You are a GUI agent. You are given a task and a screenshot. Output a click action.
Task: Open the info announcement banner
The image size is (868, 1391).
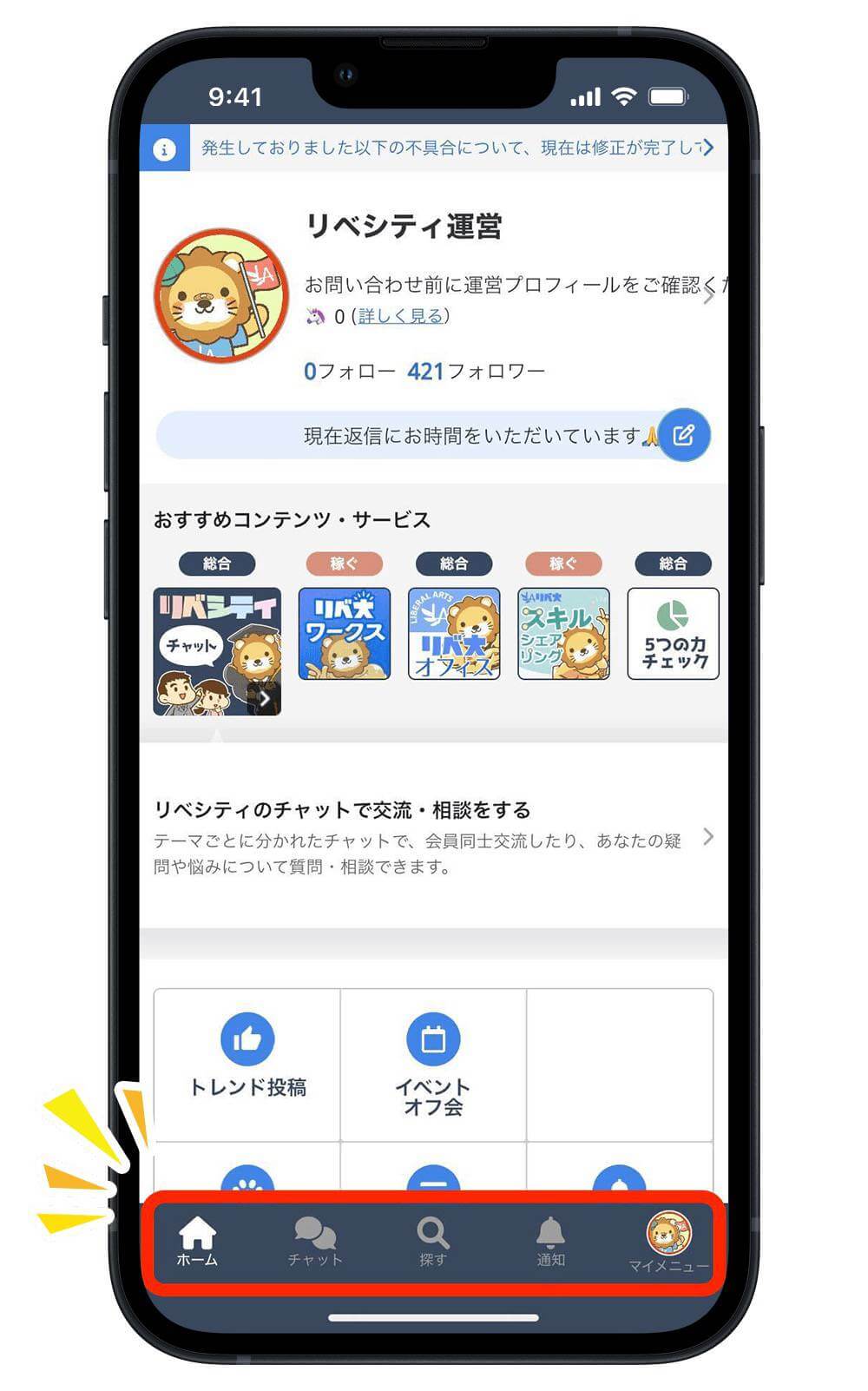pos(451,148)
